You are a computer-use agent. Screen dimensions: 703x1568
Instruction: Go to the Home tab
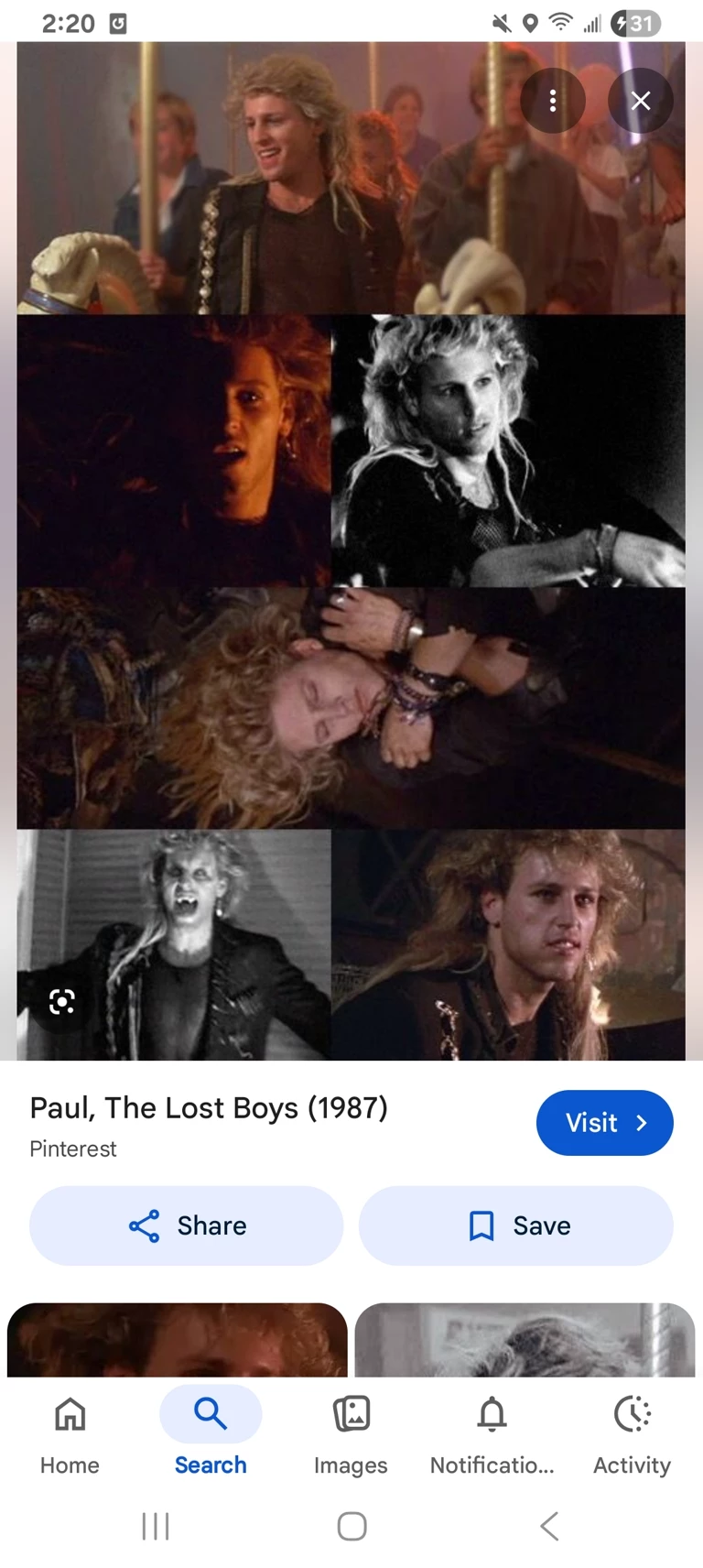[70, 1433]
